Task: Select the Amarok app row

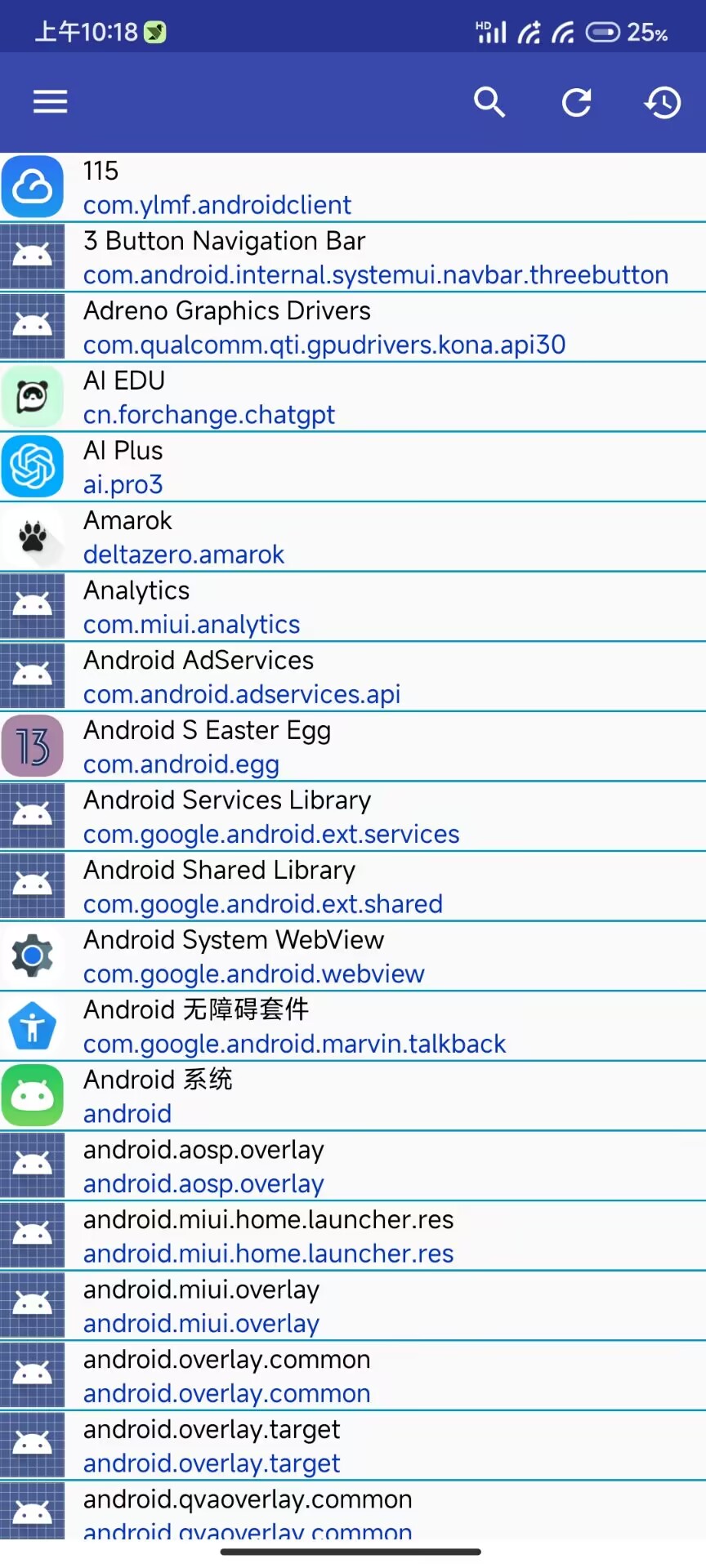Action: click(x=353, y=537)
